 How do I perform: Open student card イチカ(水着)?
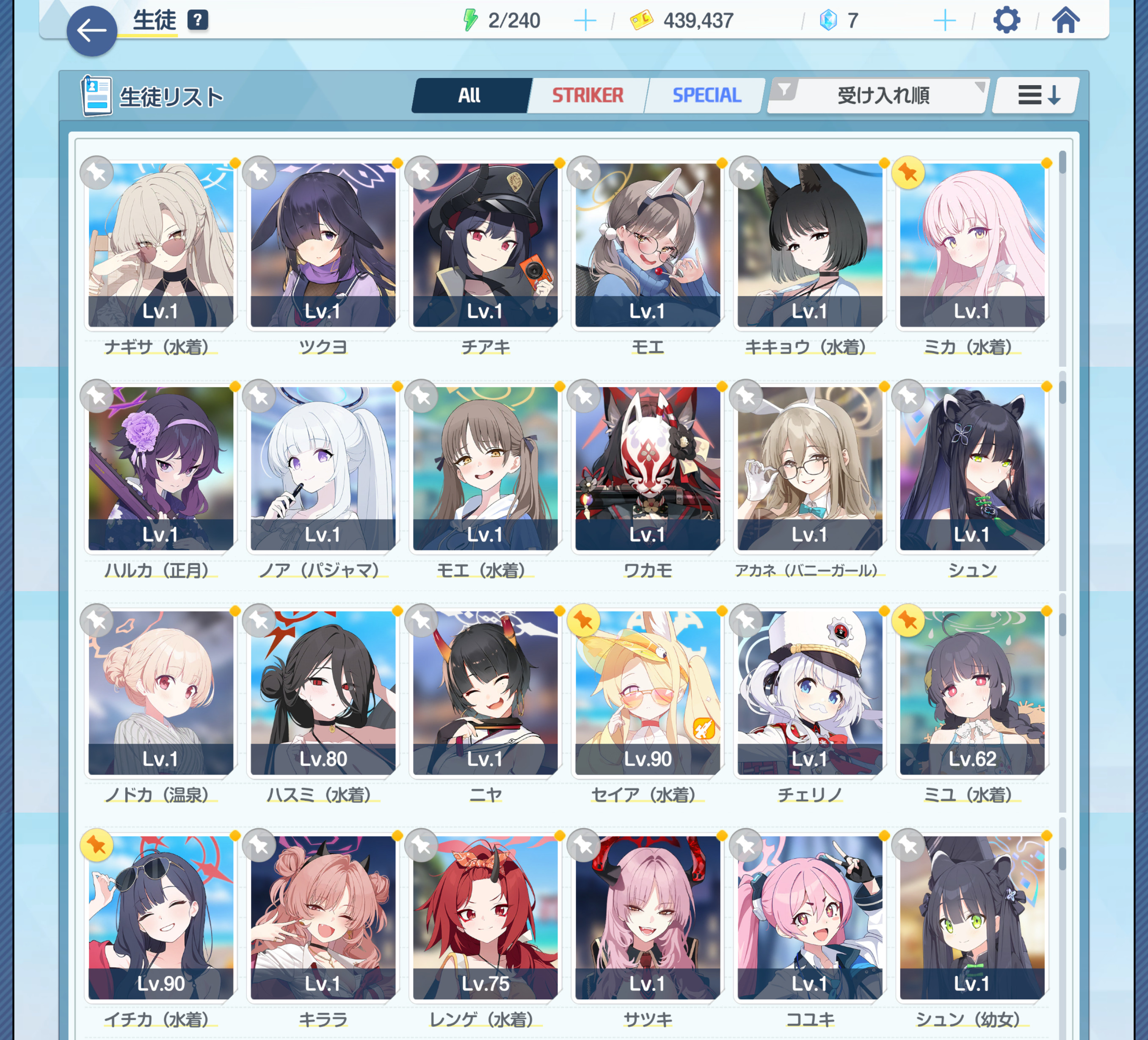click(x=160, y=918)
